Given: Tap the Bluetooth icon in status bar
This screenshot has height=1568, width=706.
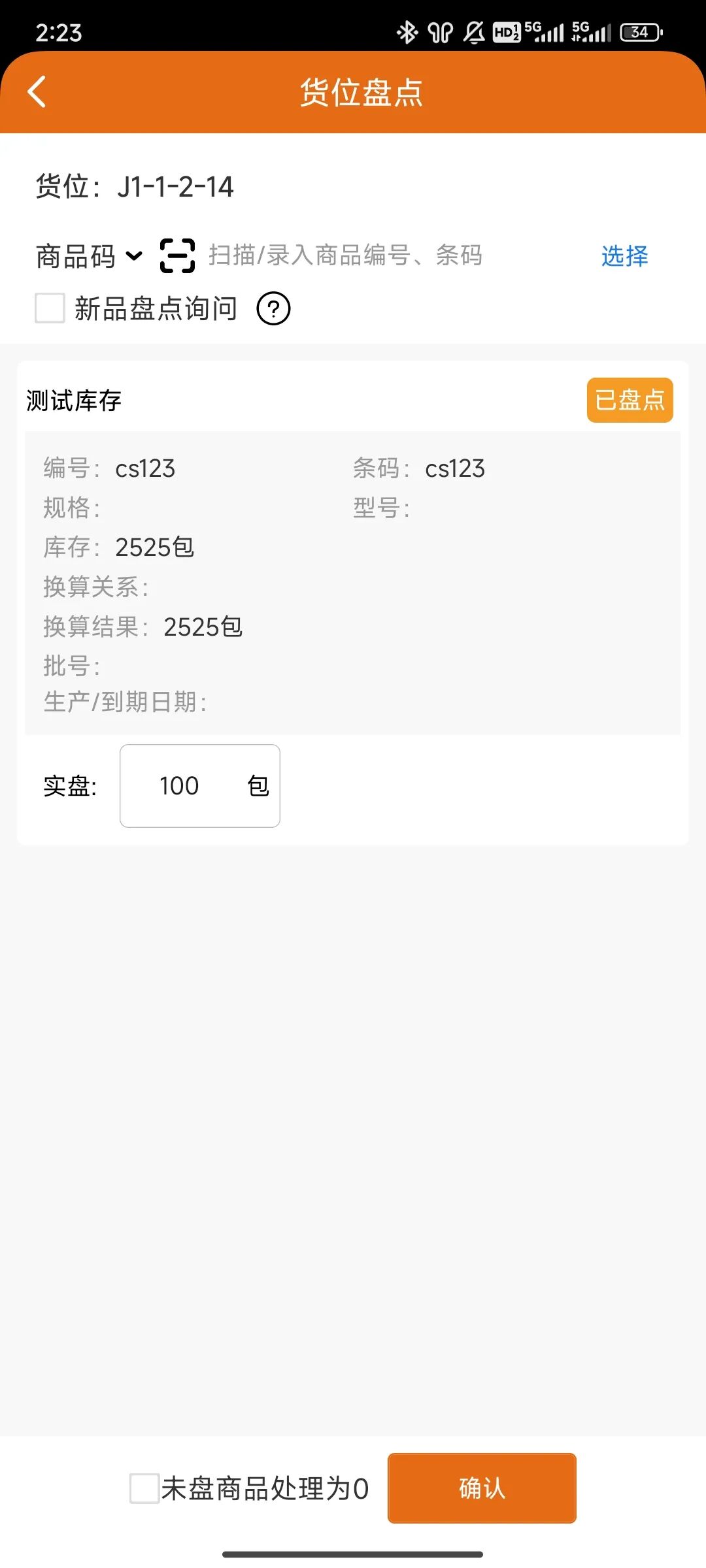Looking at the screenshot, I should tap(407, 31).
